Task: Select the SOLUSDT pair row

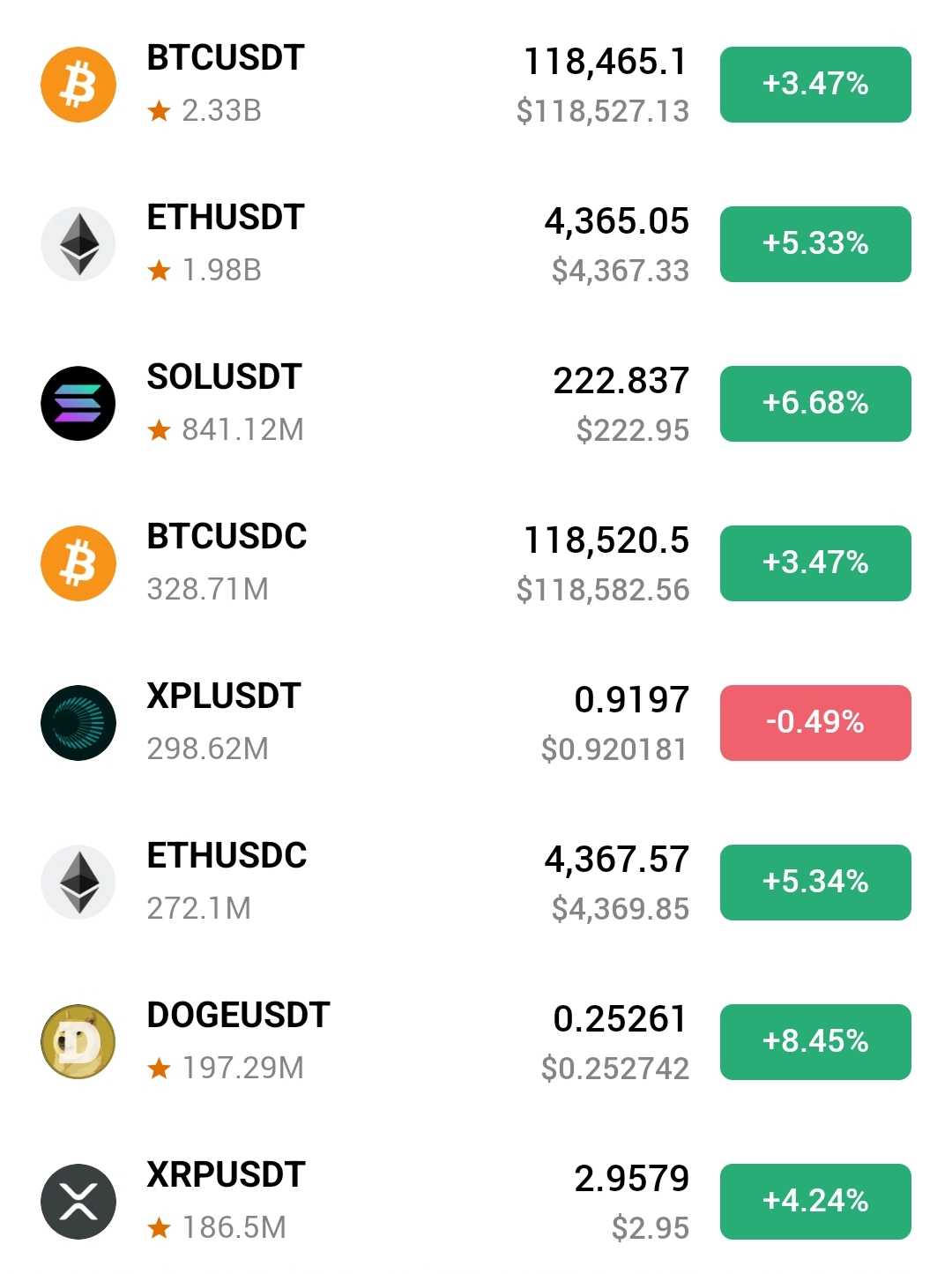Action: (x=225, y=377)
